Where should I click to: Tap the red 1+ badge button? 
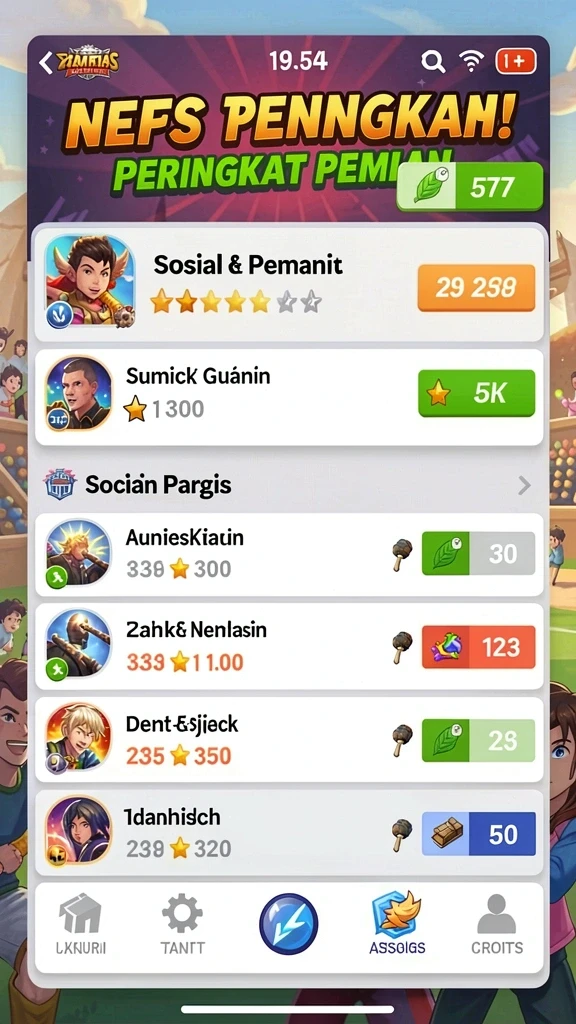(x=516, y=62)
